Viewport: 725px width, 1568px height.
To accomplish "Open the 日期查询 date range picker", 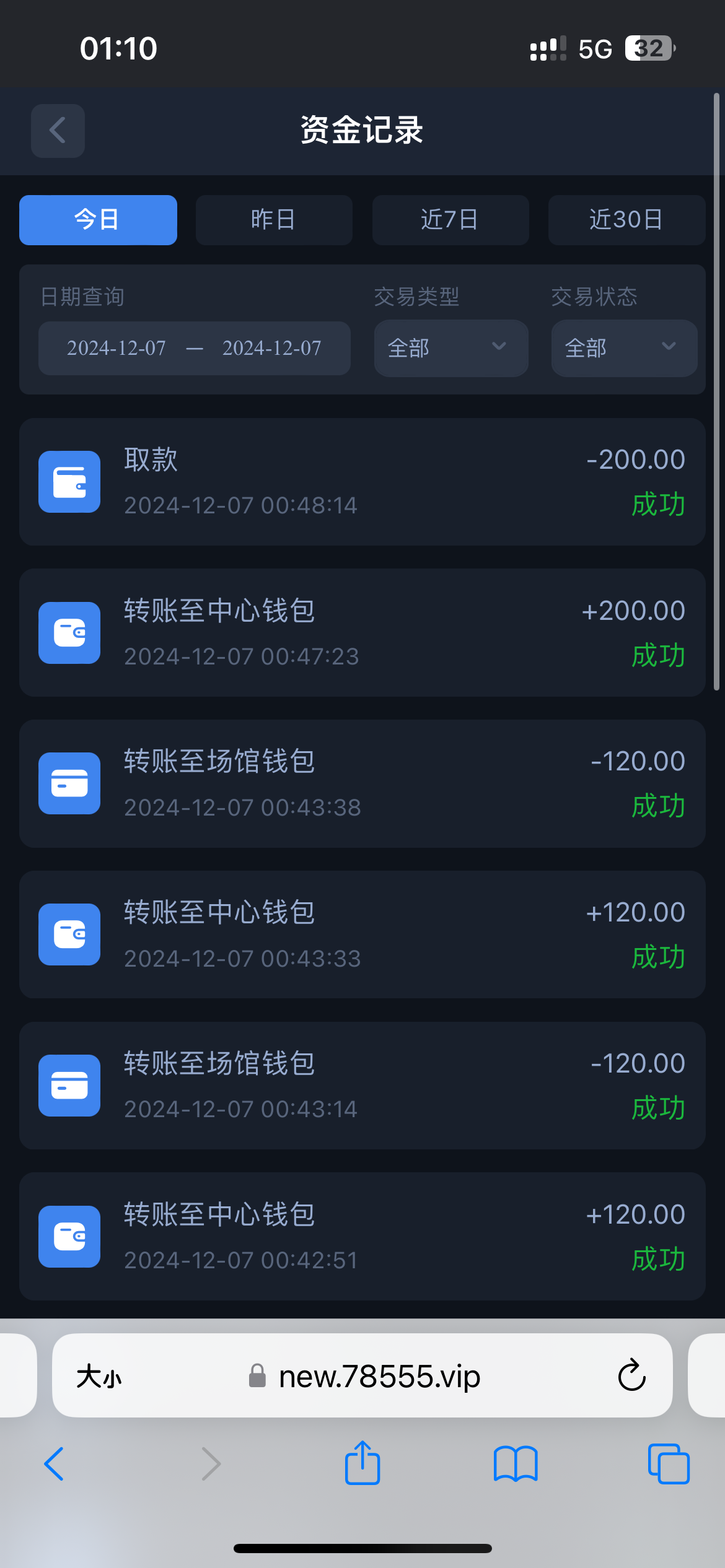I will pyautogui.click(x=195, y=348).
